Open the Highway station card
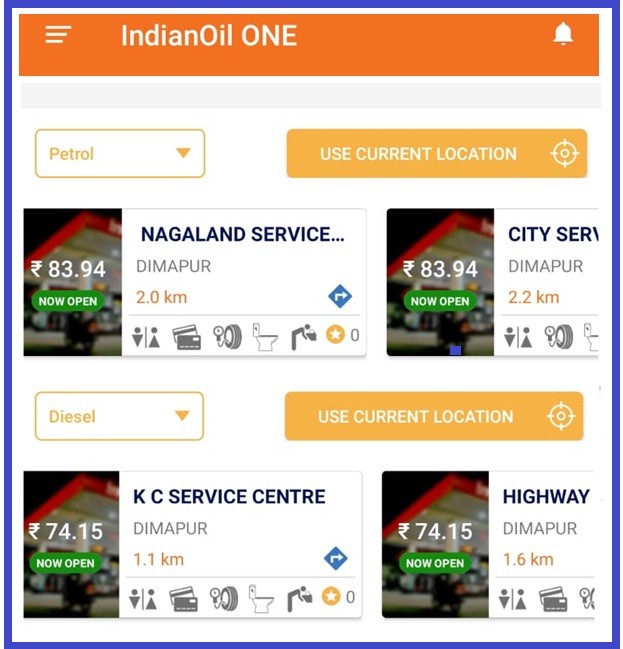Image resolution: width=623 pixels, height=649 pixels. coord(545,497)
